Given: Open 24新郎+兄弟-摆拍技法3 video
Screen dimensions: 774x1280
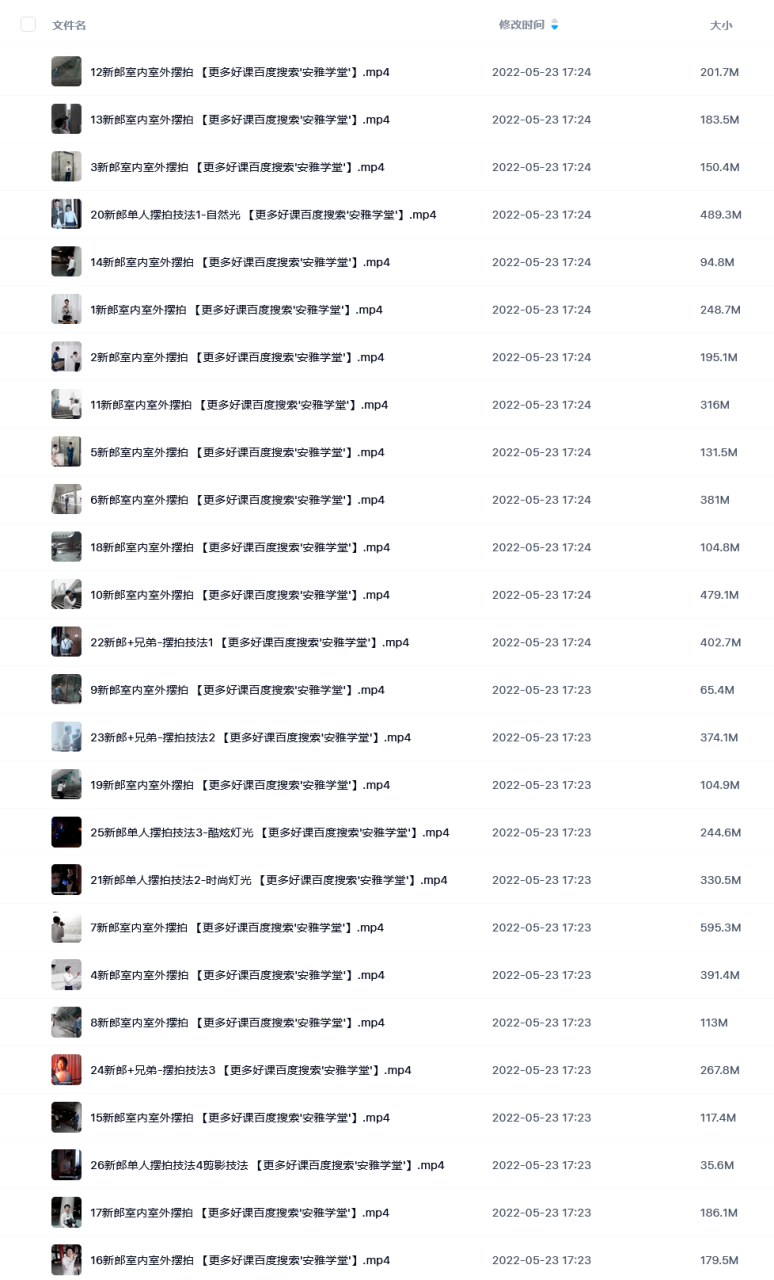Looking at the screenshot, I should click(251, 1070).
